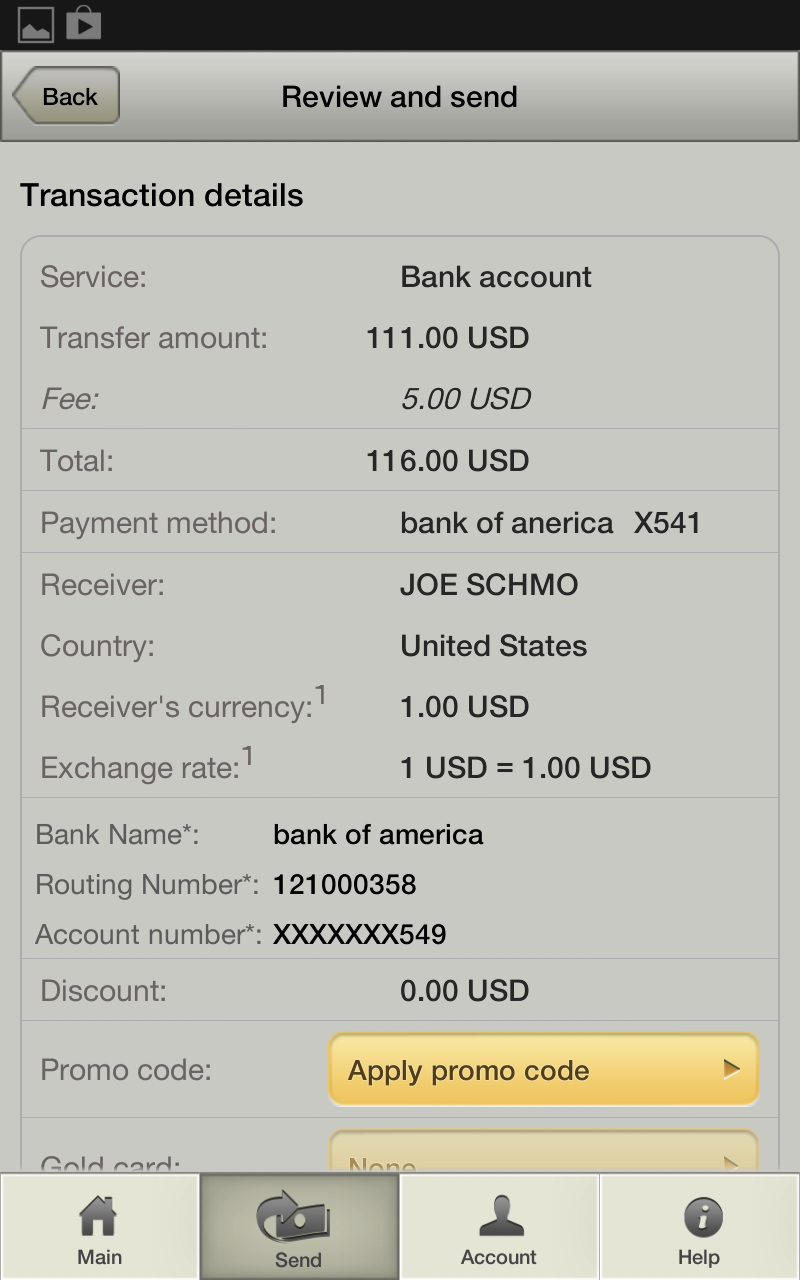Tap the Back button
Image resolution: width=800 pixels, height=1280 pixels.
click(67, 95)
